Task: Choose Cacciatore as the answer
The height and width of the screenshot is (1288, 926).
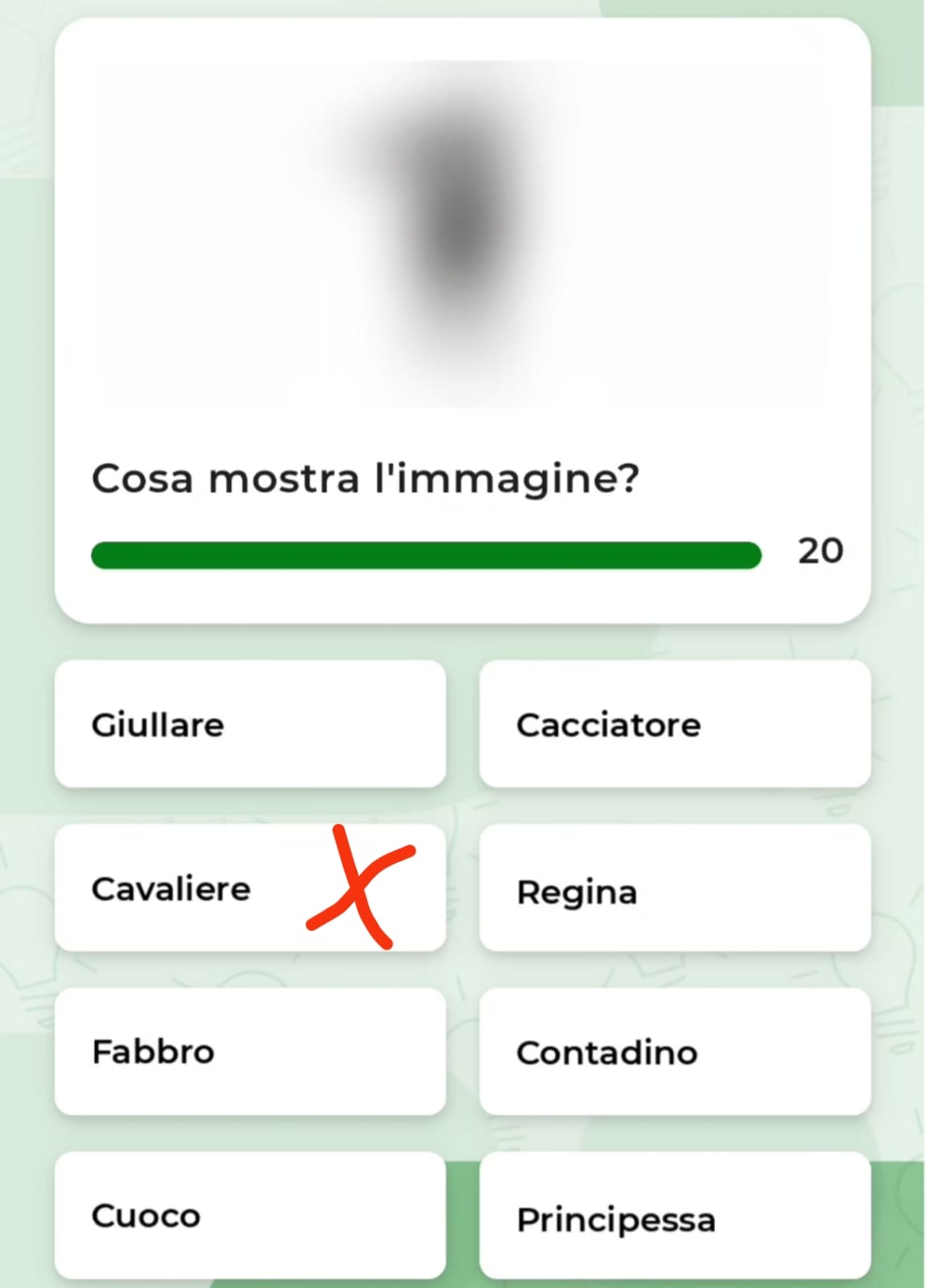Action: coord(675,724)
